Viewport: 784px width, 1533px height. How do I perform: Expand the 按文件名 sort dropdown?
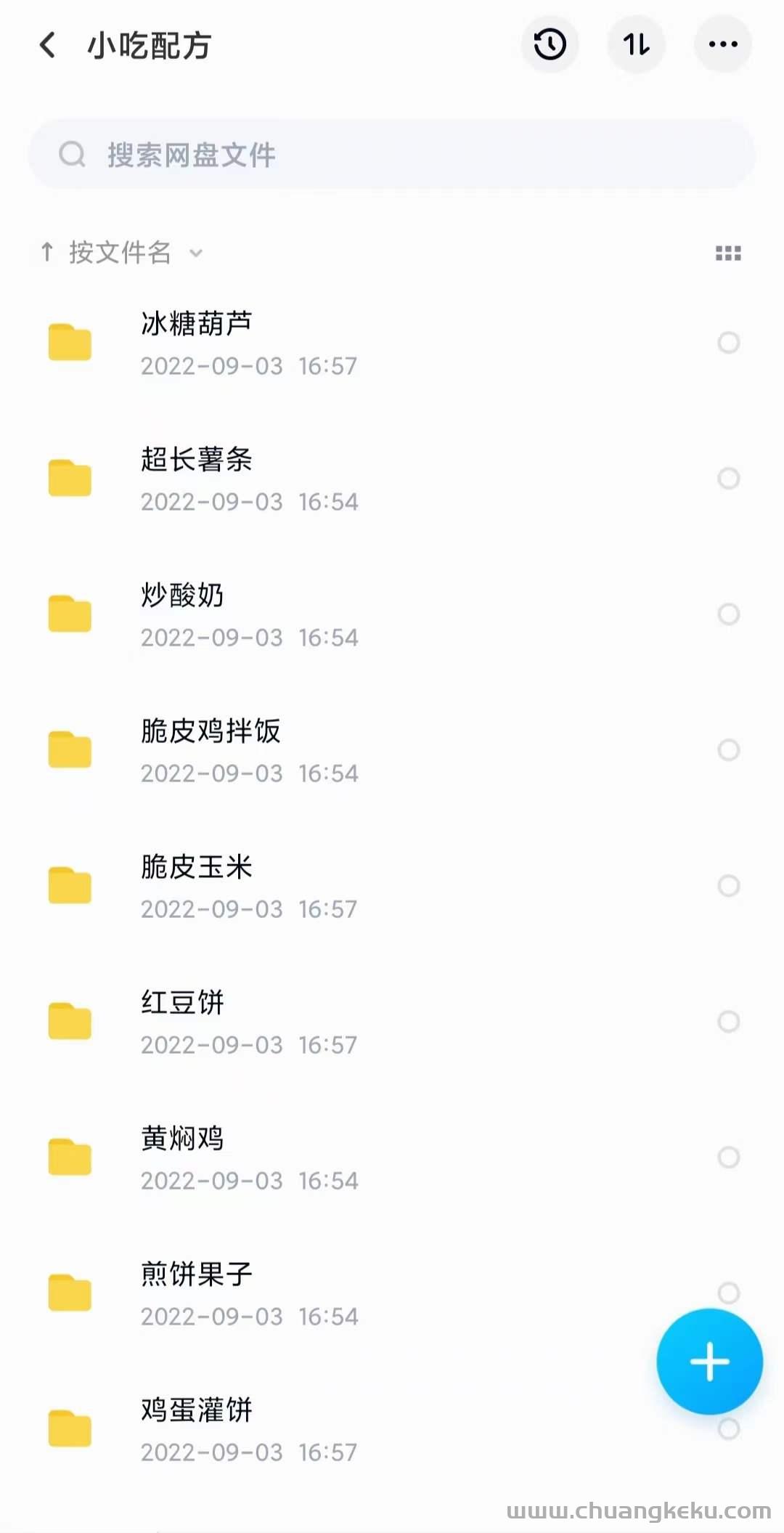click(x=121, y=253)
